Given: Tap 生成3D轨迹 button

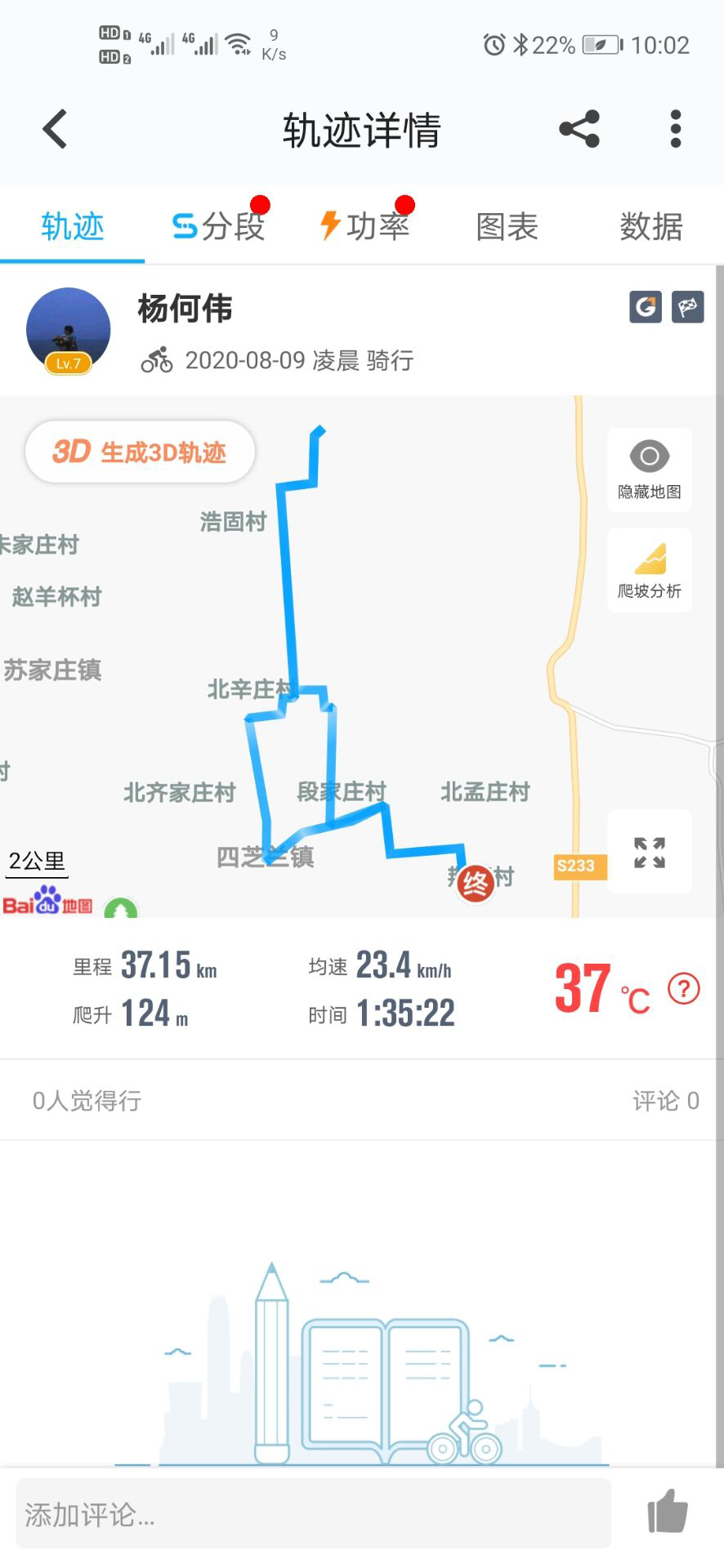Looking at the screenshot, I should [140, 452].
